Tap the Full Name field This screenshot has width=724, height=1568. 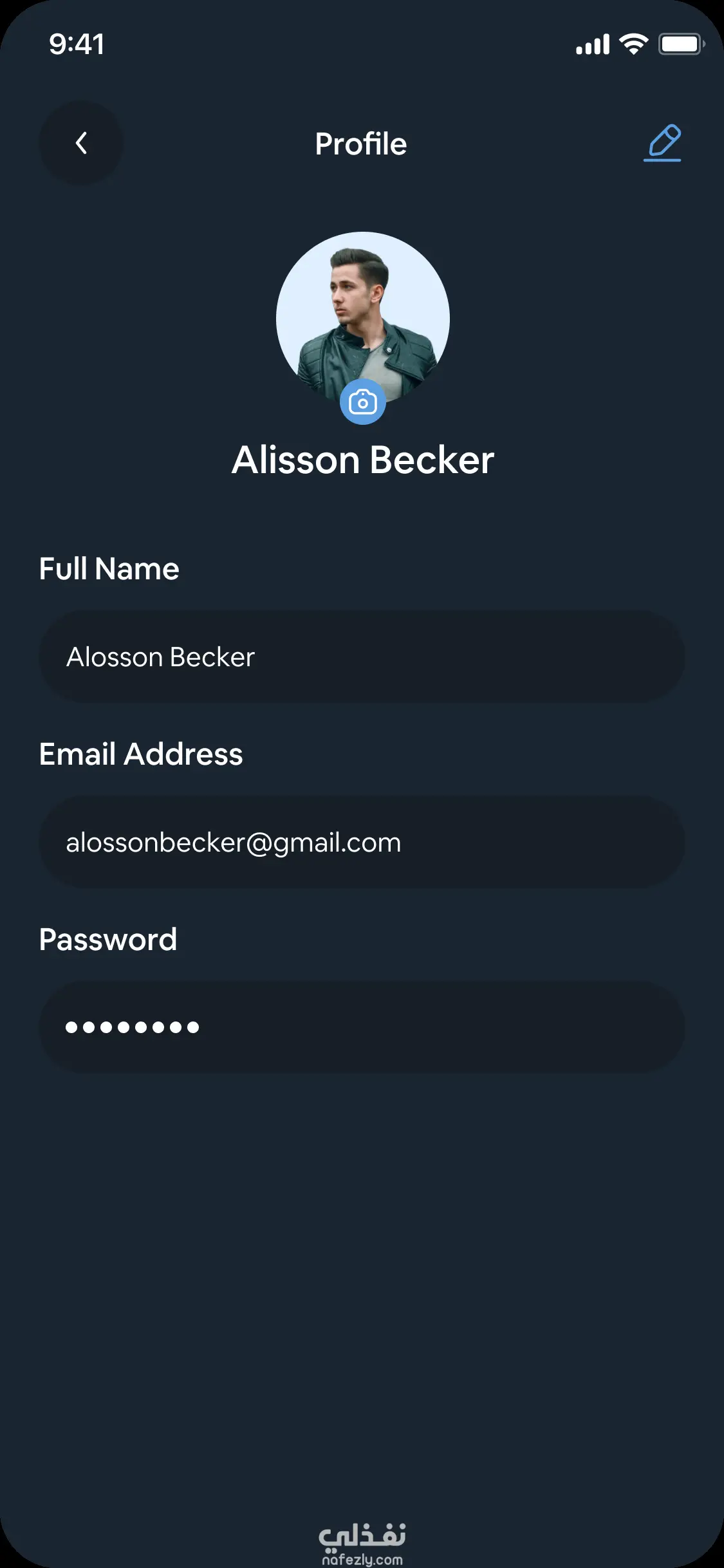pyautogui.click(x=362, y=657)
